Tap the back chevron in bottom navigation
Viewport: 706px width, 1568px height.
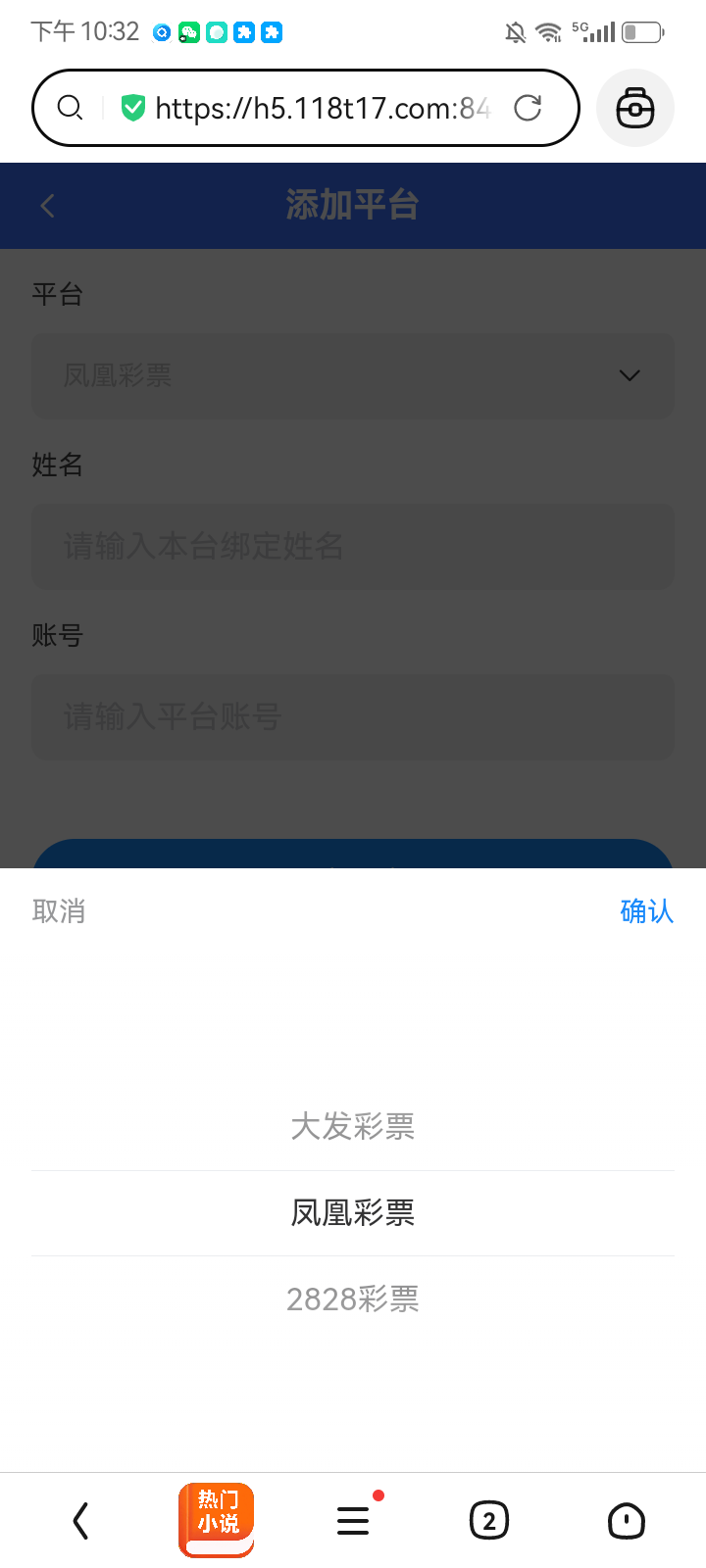tap(79, 1520)
